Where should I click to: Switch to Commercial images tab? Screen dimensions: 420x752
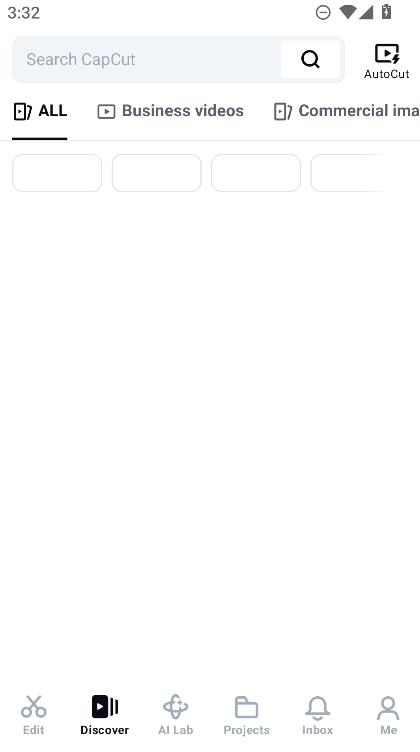coord(346,111)
